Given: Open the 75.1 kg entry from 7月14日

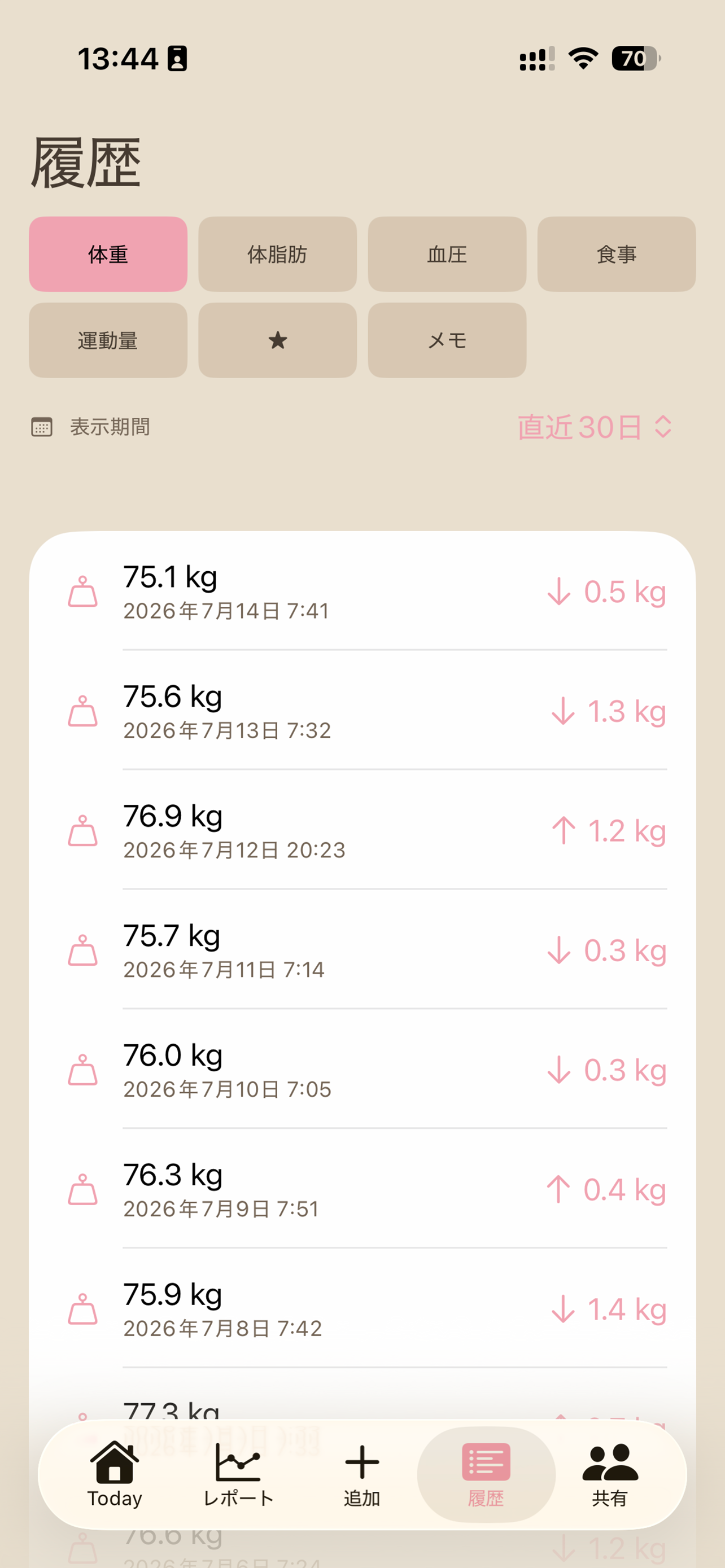Looking at the screenshot, I should coord(363,592).
